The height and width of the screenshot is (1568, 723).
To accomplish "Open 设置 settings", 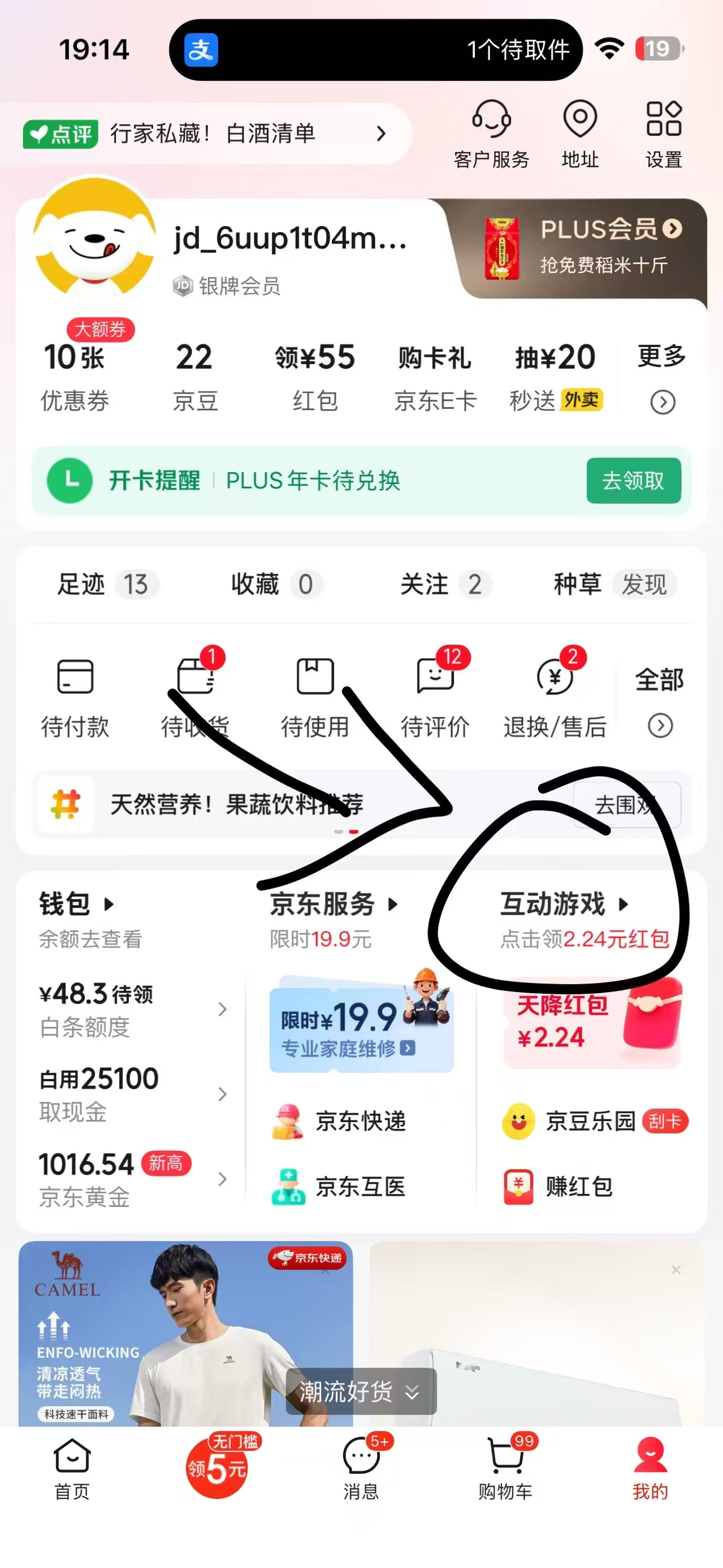I will [x=663, y=134].
